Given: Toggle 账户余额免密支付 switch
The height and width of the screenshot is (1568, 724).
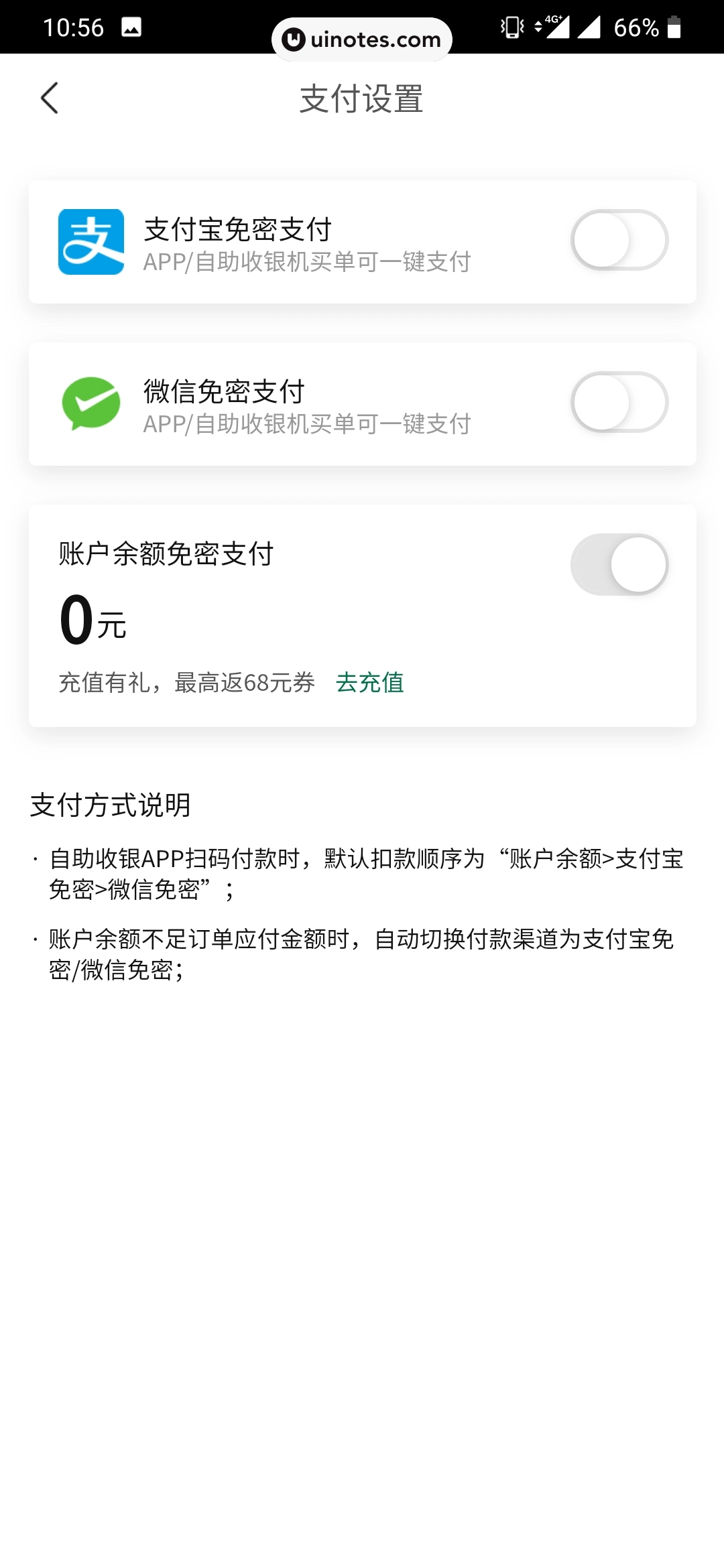Looking at the screenshot, I should (619, 564).
